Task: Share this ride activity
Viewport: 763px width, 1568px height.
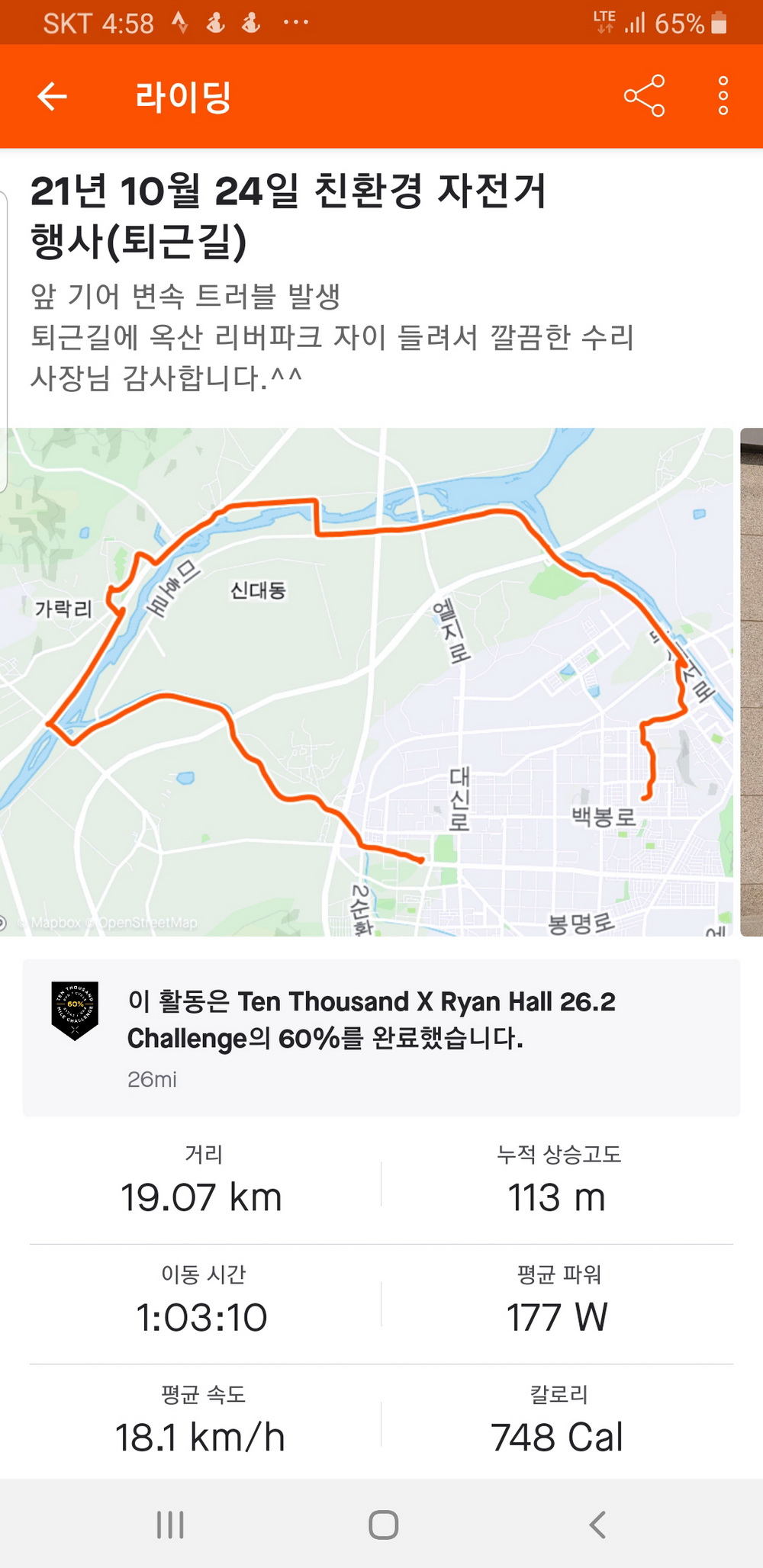Action: (644, 96)
